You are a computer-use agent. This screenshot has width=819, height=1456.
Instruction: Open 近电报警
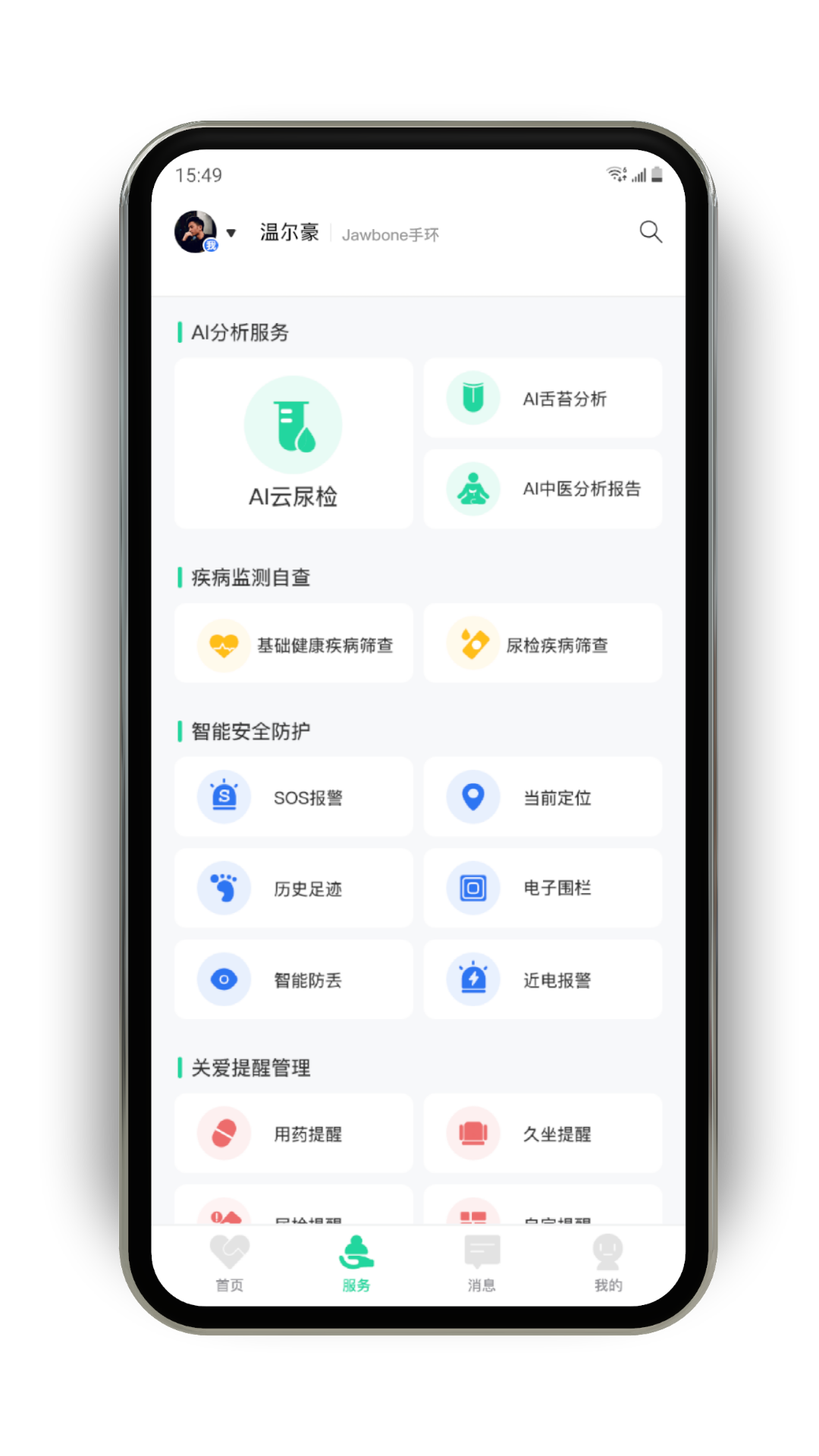click(x=542, y=980)
